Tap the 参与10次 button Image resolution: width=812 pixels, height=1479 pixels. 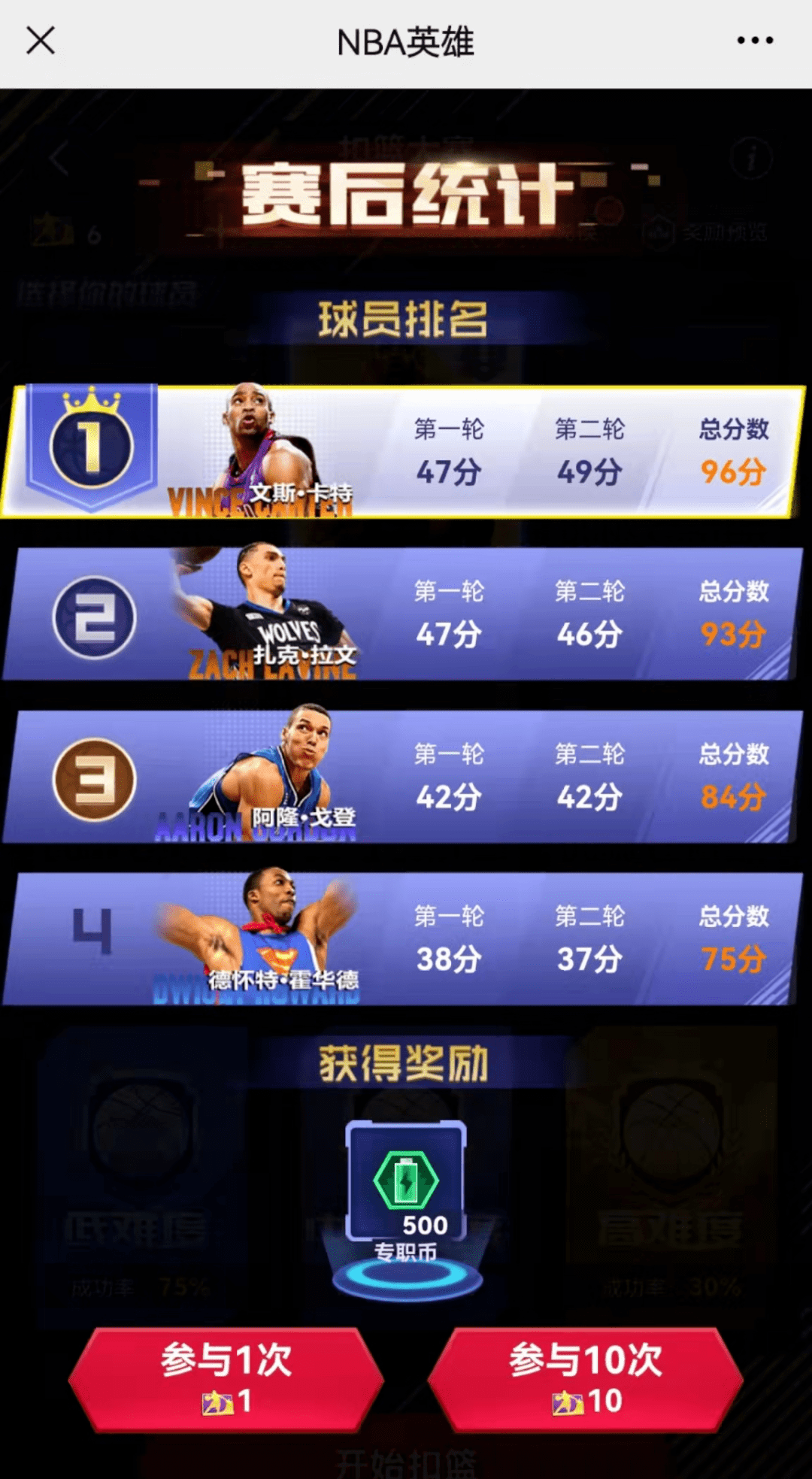click(585, 1379)
